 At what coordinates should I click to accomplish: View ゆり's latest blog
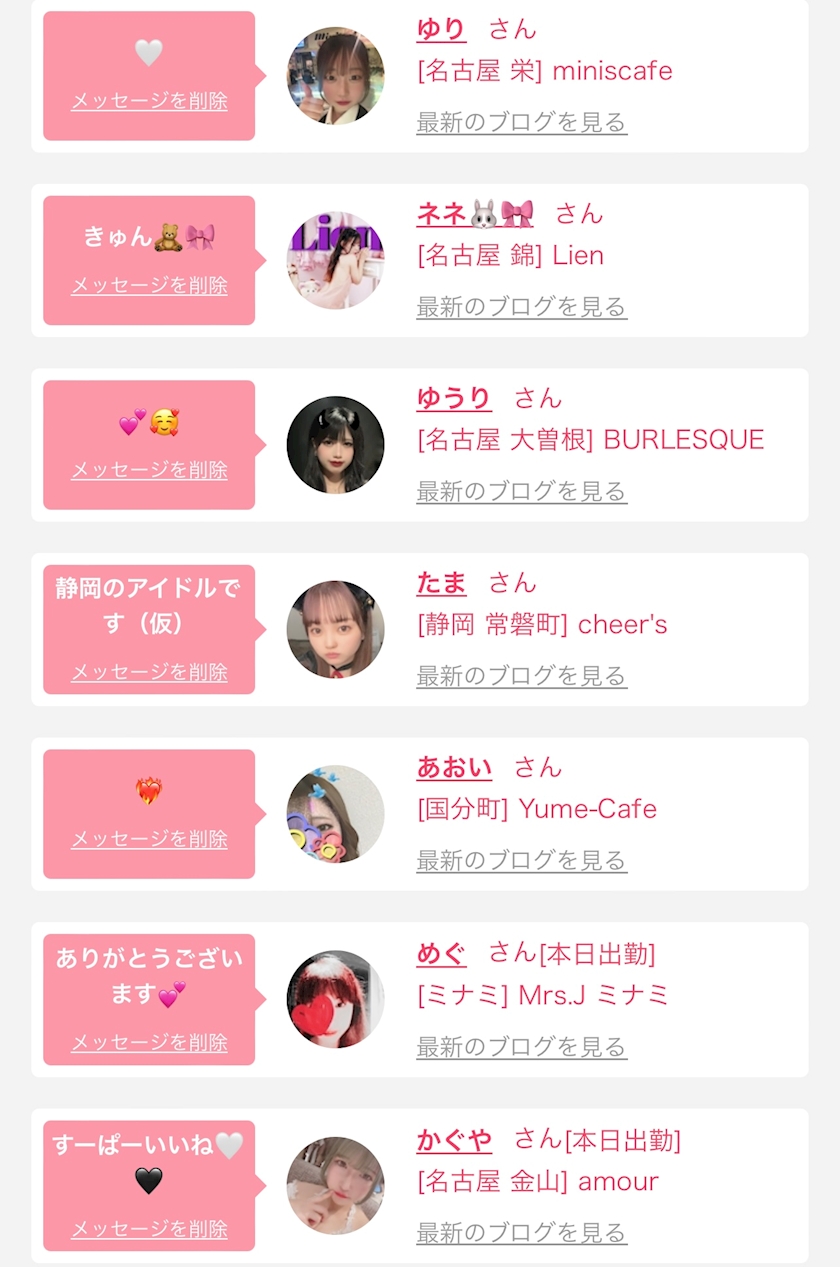[521, 123]
